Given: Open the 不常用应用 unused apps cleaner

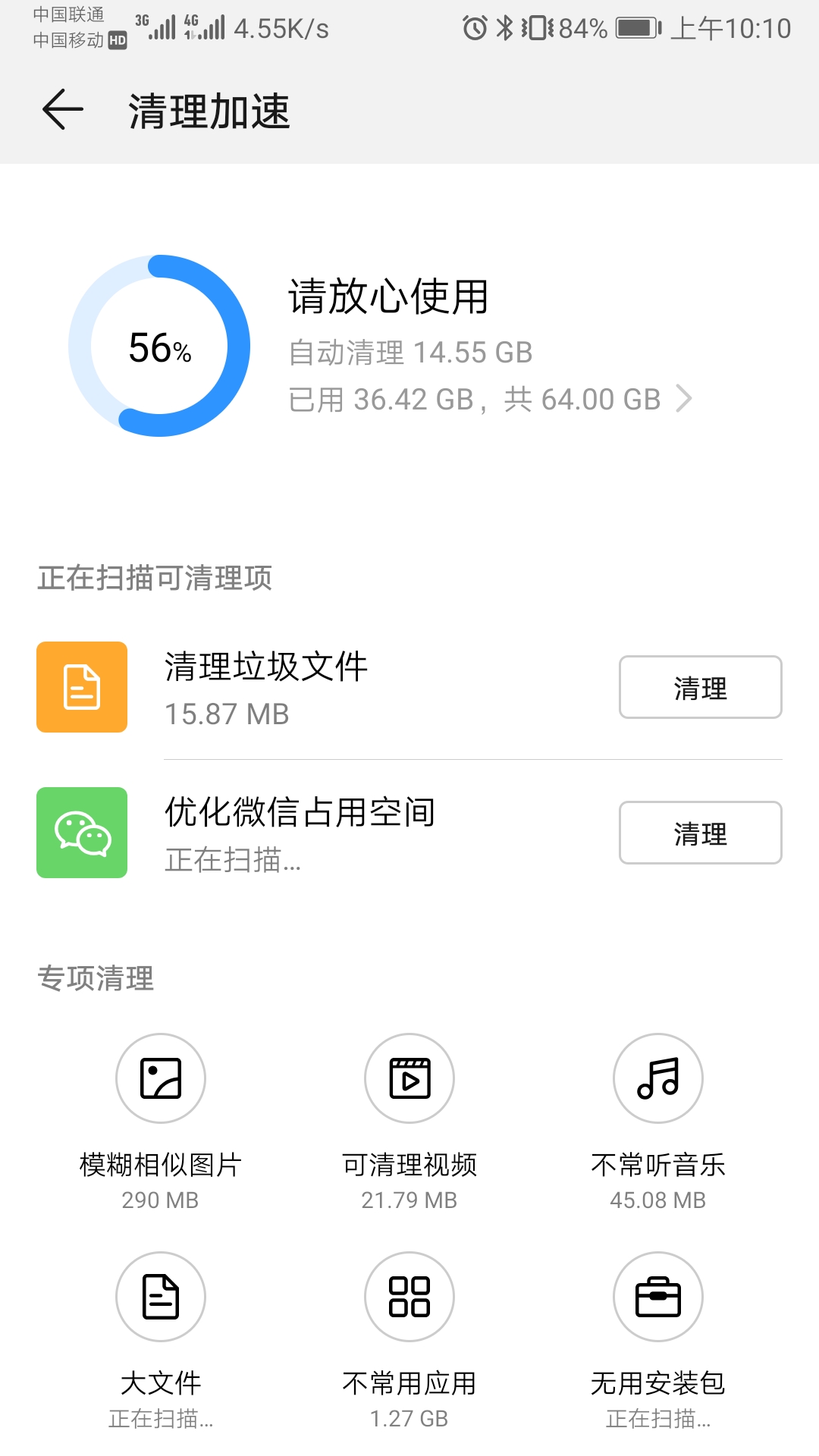Looking at the screenshot, I should click(x=409, y=1297).
